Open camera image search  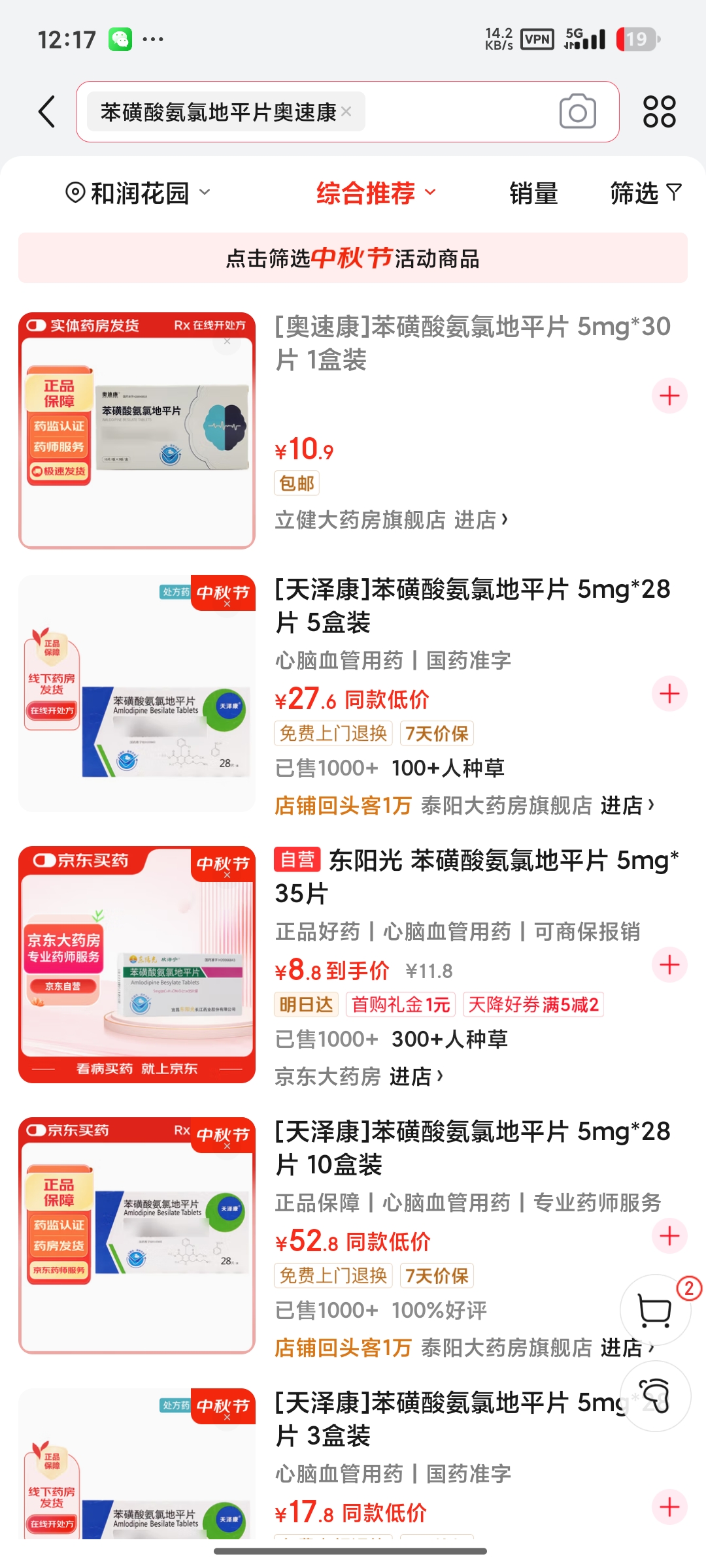click(577, 112)
